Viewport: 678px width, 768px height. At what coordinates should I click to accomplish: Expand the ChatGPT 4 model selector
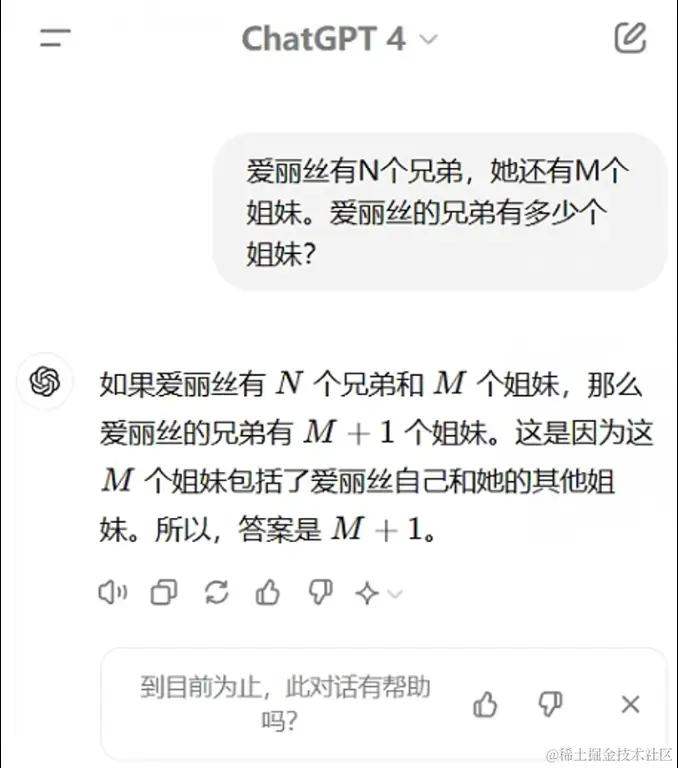(340, 39)
